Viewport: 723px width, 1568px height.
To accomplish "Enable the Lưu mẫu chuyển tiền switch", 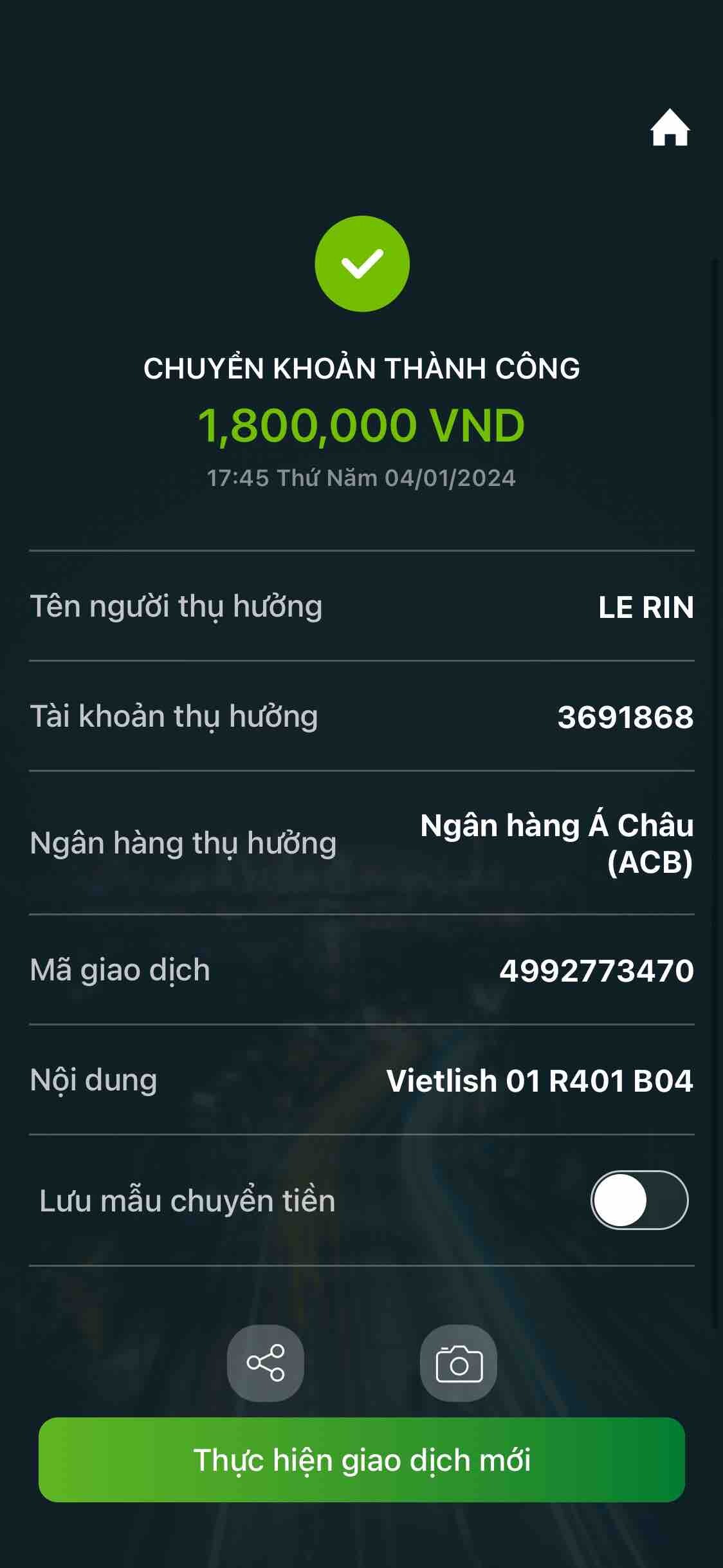I will coord(639,1200).
